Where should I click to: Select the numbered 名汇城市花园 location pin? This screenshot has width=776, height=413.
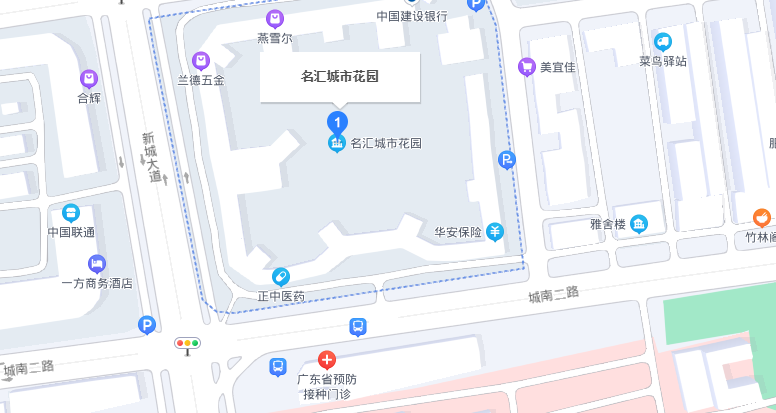338,123
